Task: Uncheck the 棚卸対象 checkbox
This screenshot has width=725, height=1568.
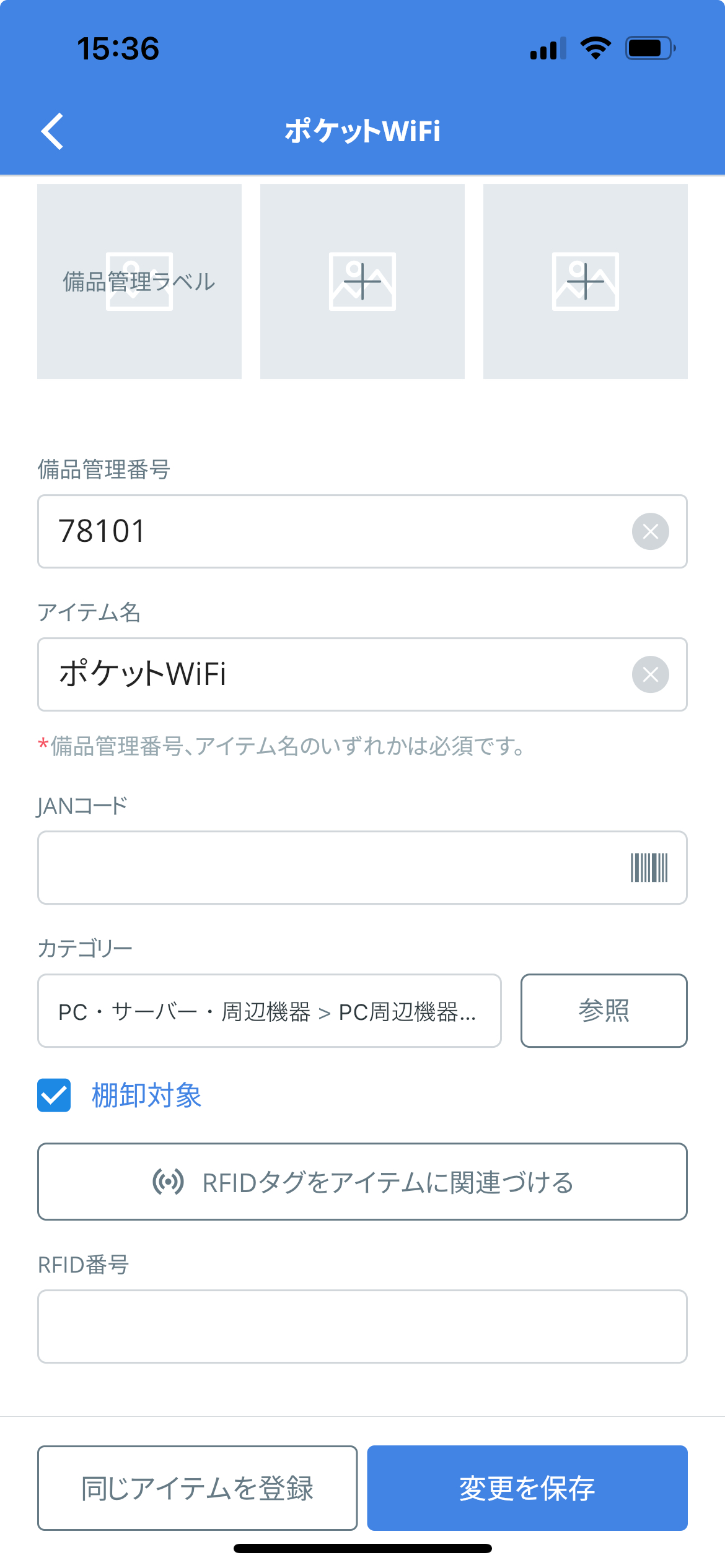Action: point(54,1095)
